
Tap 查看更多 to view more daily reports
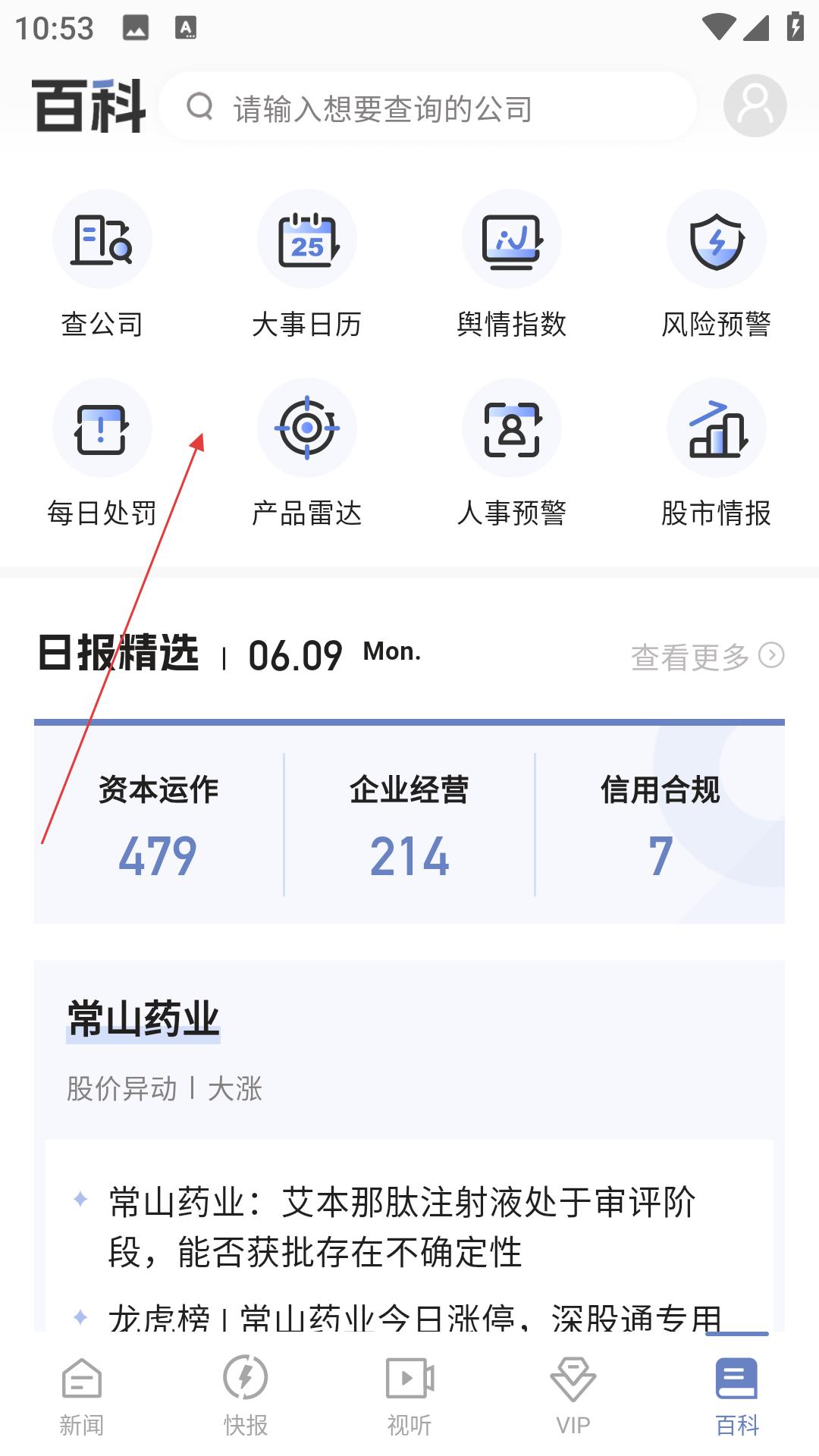pos(706,657)
